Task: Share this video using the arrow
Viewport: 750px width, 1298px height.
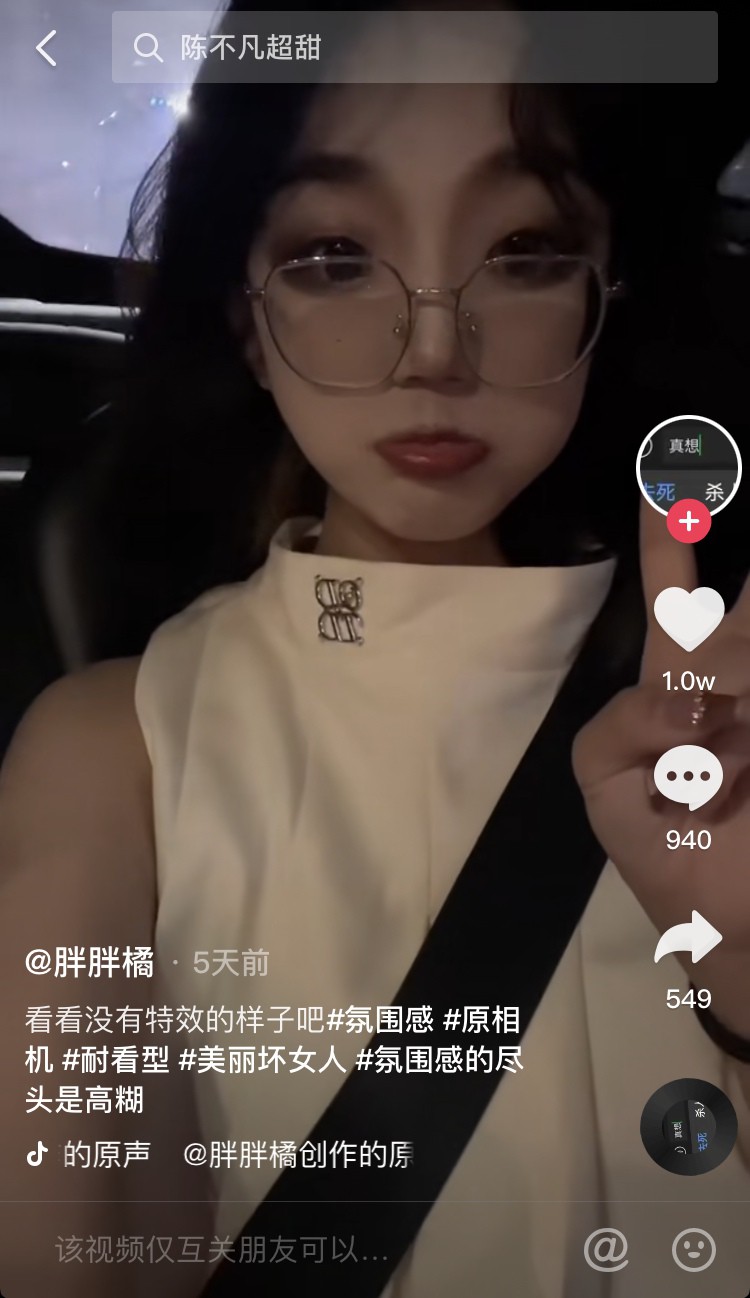Action: tap(688, 939)
